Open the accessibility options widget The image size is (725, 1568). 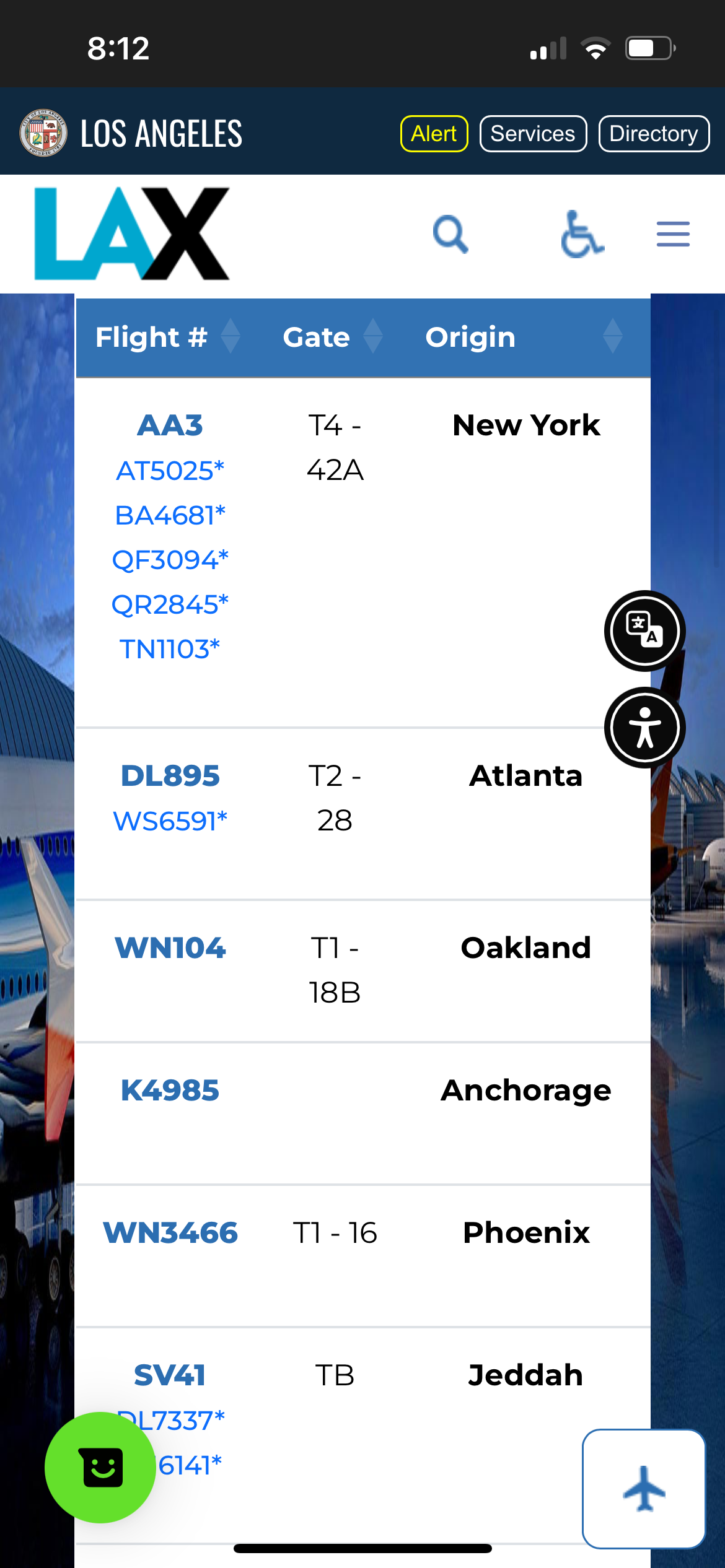[x=644, y=728]
